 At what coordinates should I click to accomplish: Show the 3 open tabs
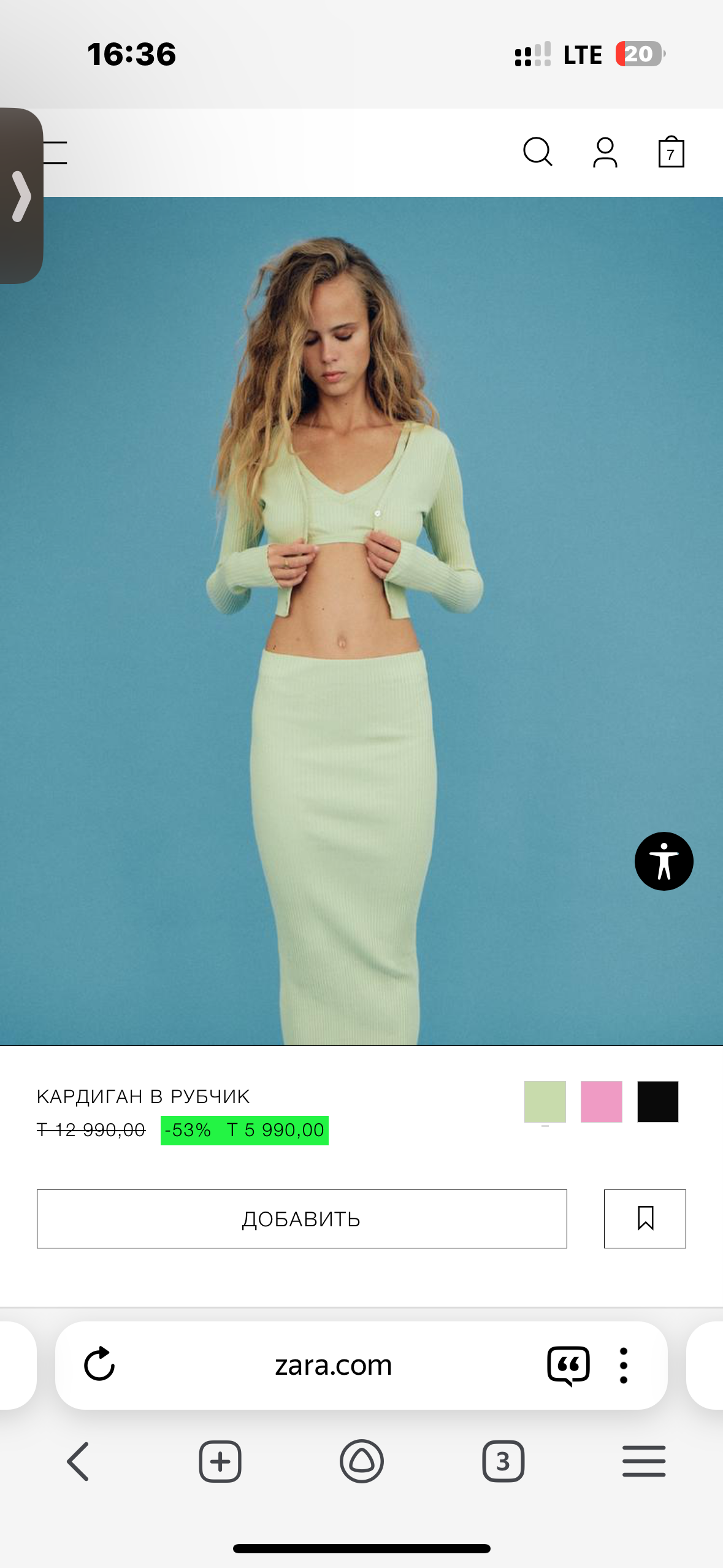coord(503,1461)
